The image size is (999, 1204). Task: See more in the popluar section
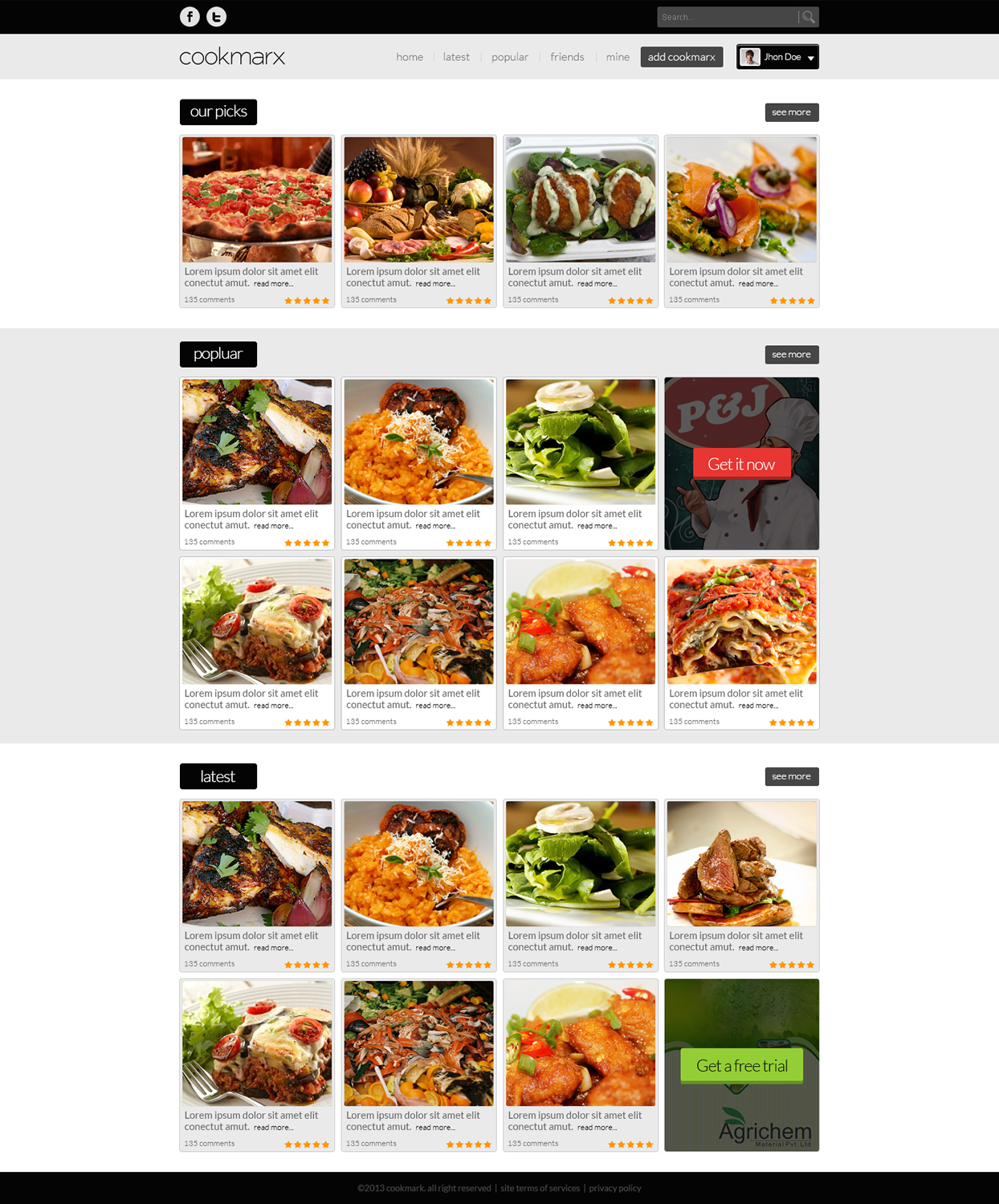[791, 355]
